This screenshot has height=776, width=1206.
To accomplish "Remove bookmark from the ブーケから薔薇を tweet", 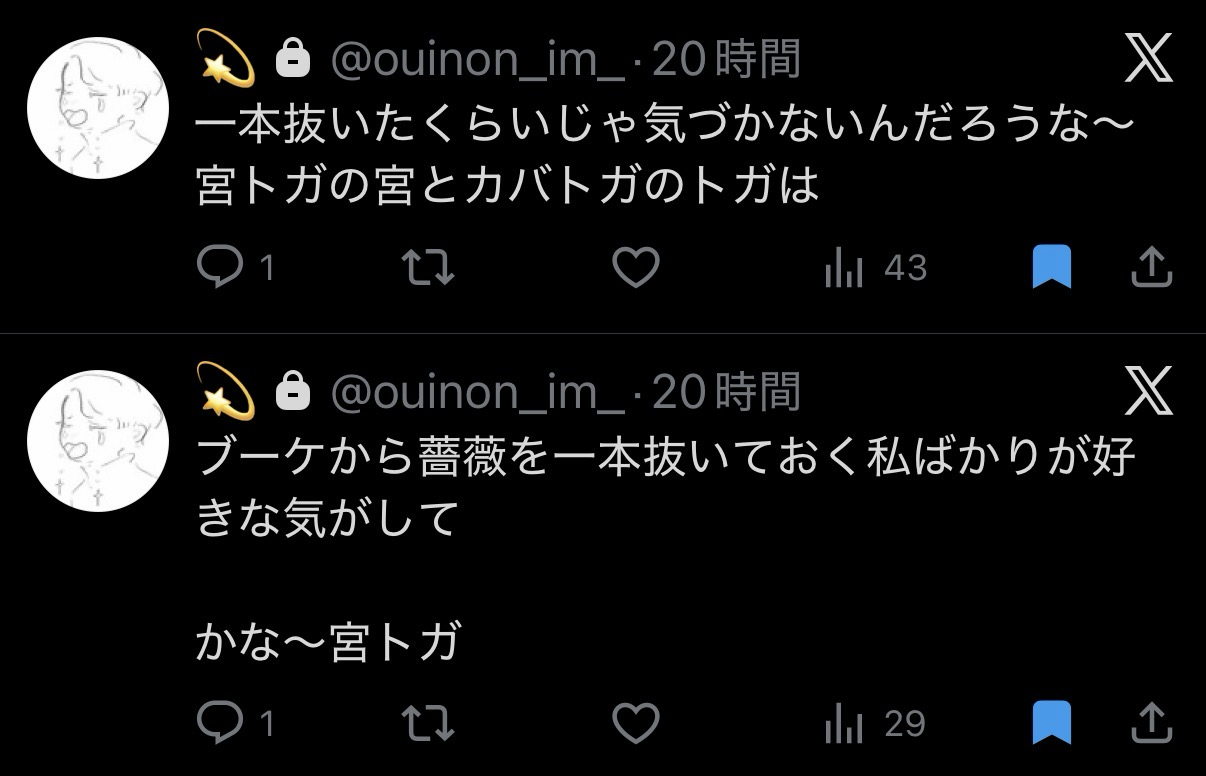I will pyautogui.click(x=1050, y=723).
